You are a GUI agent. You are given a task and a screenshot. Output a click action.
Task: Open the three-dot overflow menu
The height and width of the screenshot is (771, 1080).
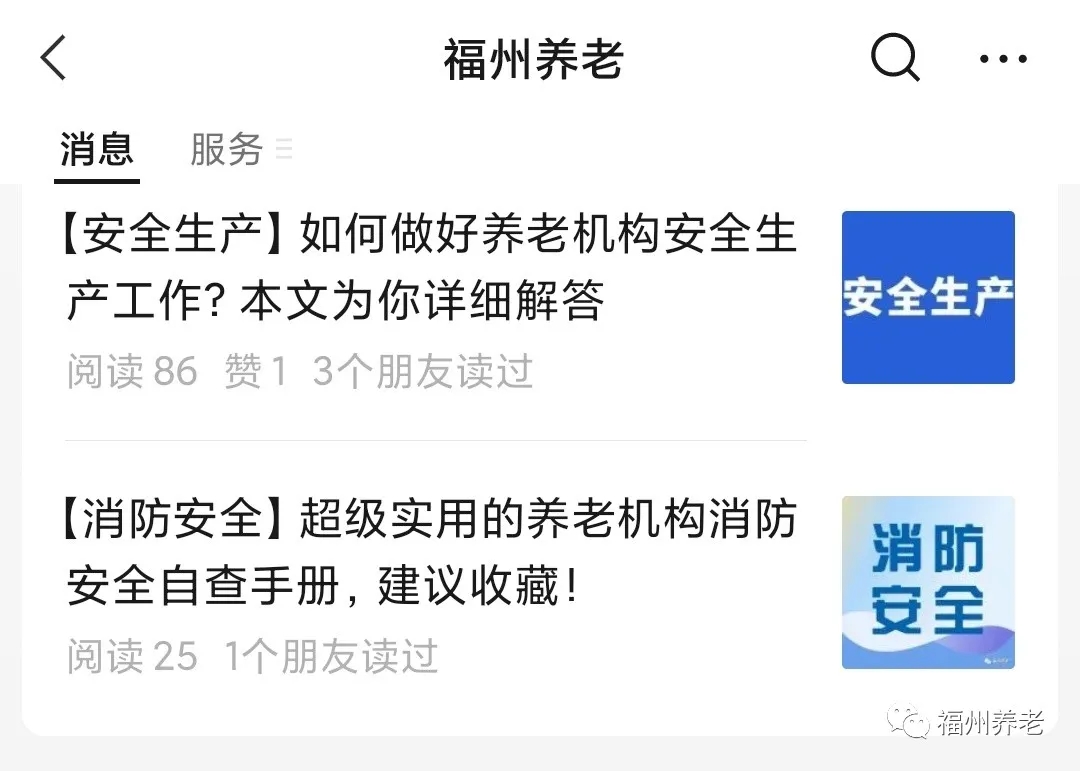point(1003,60)
